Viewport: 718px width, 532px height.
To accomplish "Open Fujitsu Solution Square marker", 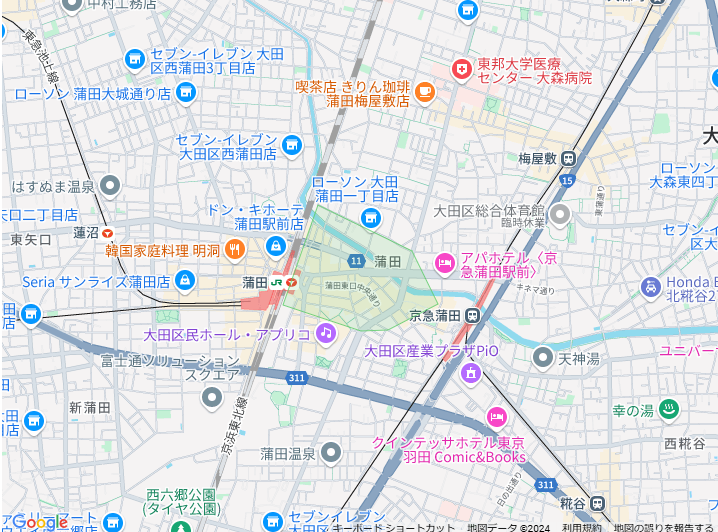I will pyautogui.click(x=211, y=398).
